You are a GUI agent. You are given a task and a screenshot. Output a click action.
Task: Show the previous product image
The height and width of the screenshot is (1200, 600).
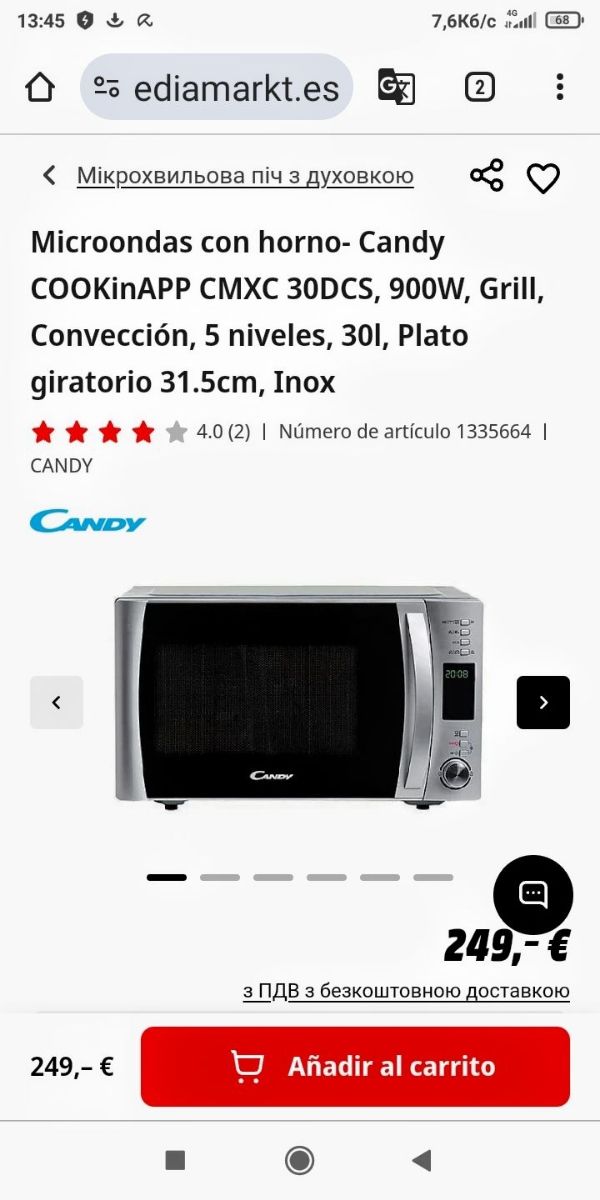tap(56, 702)
